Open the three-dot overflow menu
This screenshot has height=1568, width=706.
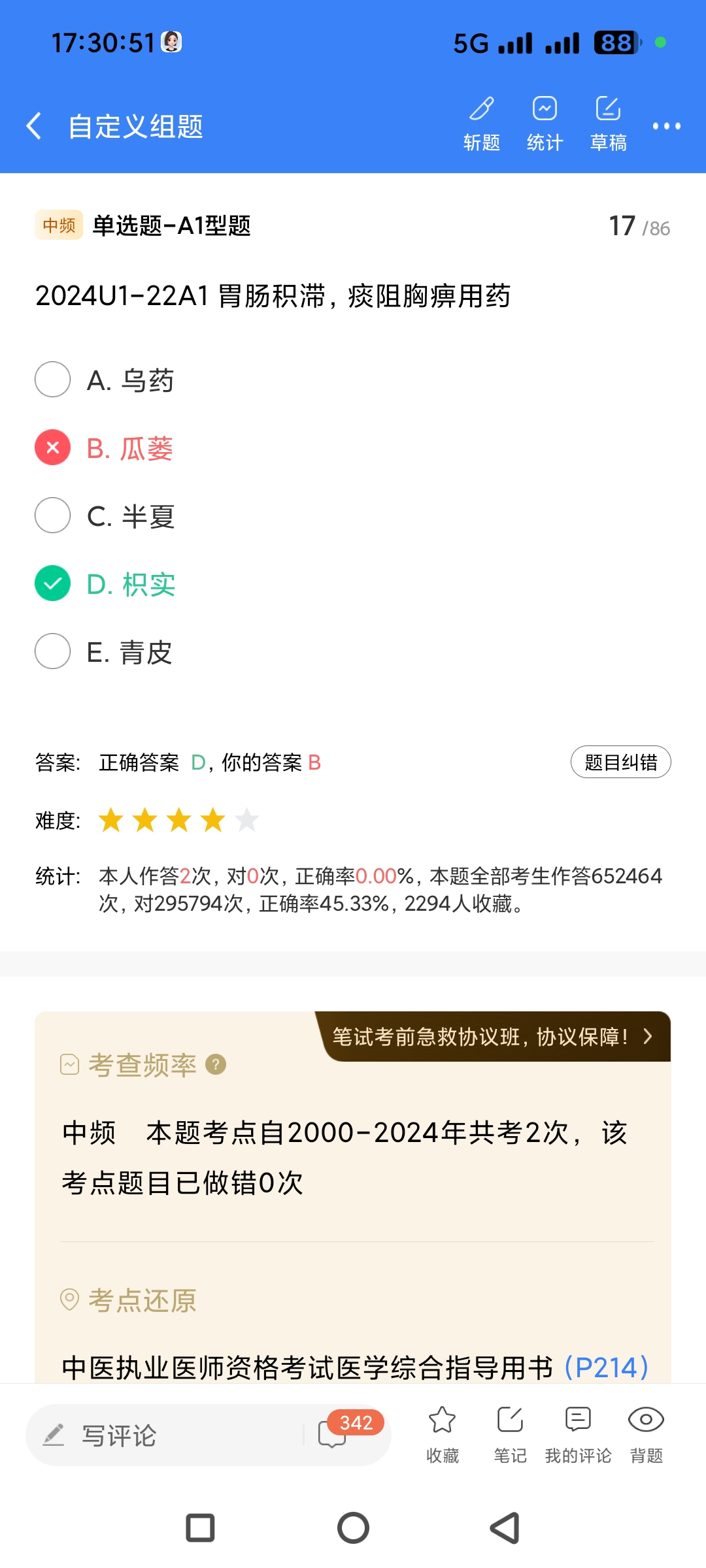pyautogui.click(x=666, y=126)
